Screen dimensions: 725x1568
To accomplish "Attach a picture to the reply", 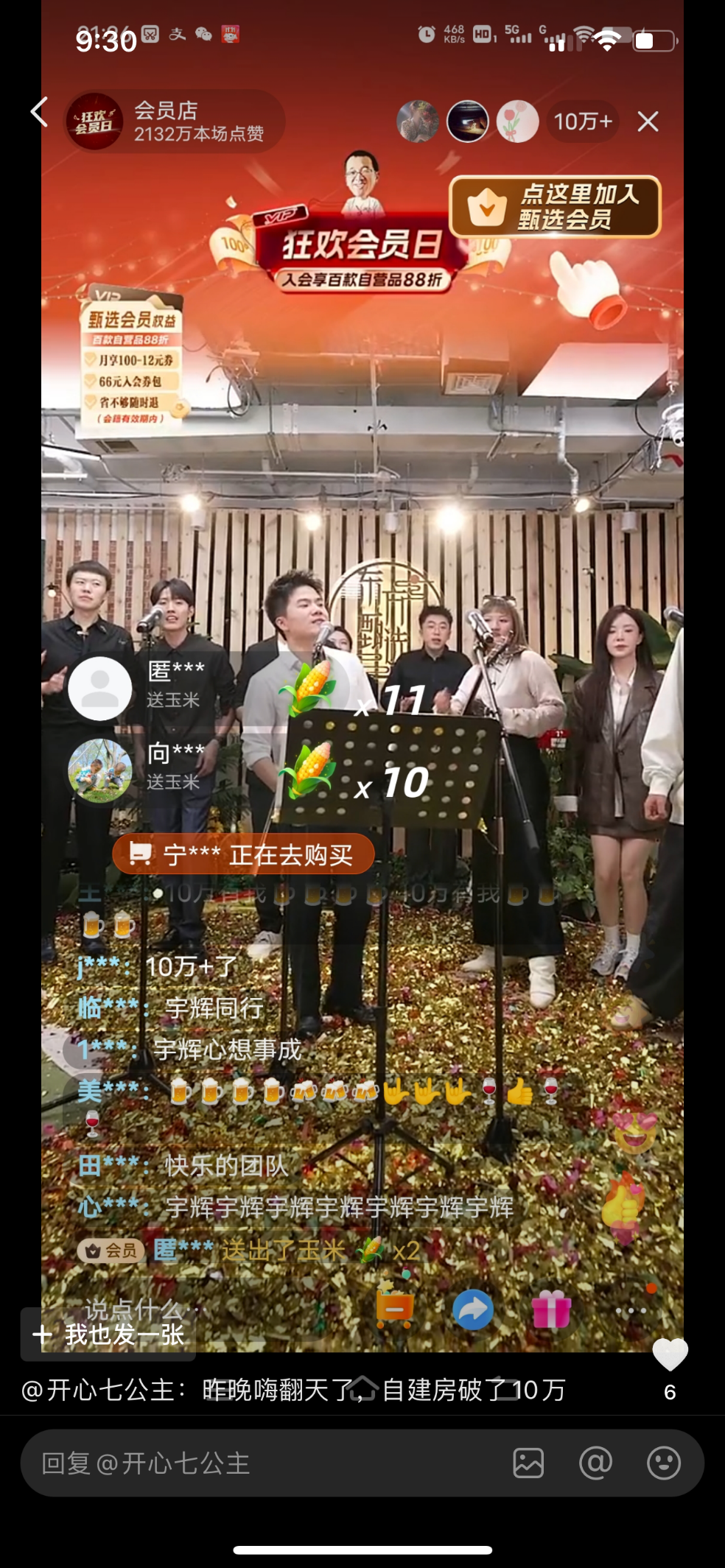I will (528, 1463).
